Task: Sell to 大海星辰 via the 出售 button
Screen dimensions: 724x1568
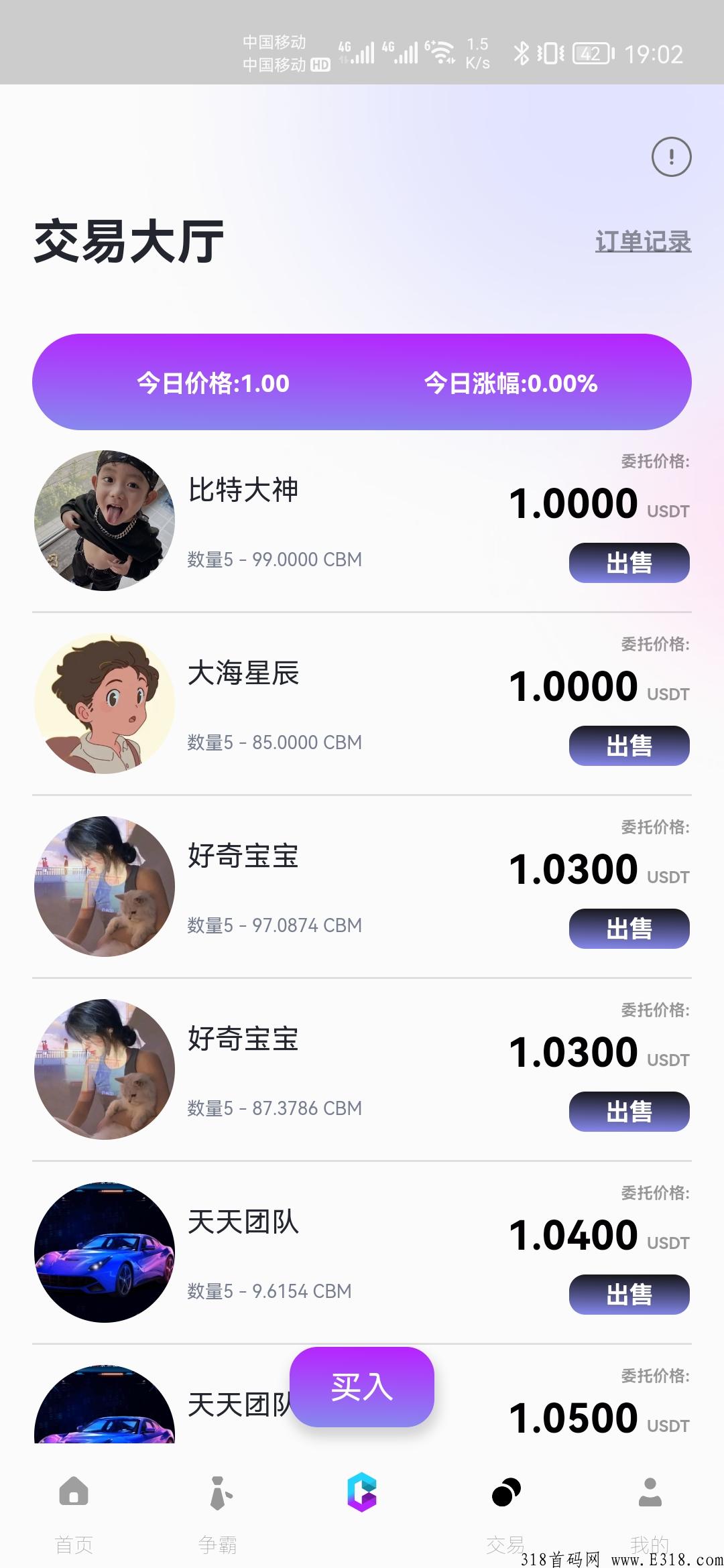Action: click(629, 746)
